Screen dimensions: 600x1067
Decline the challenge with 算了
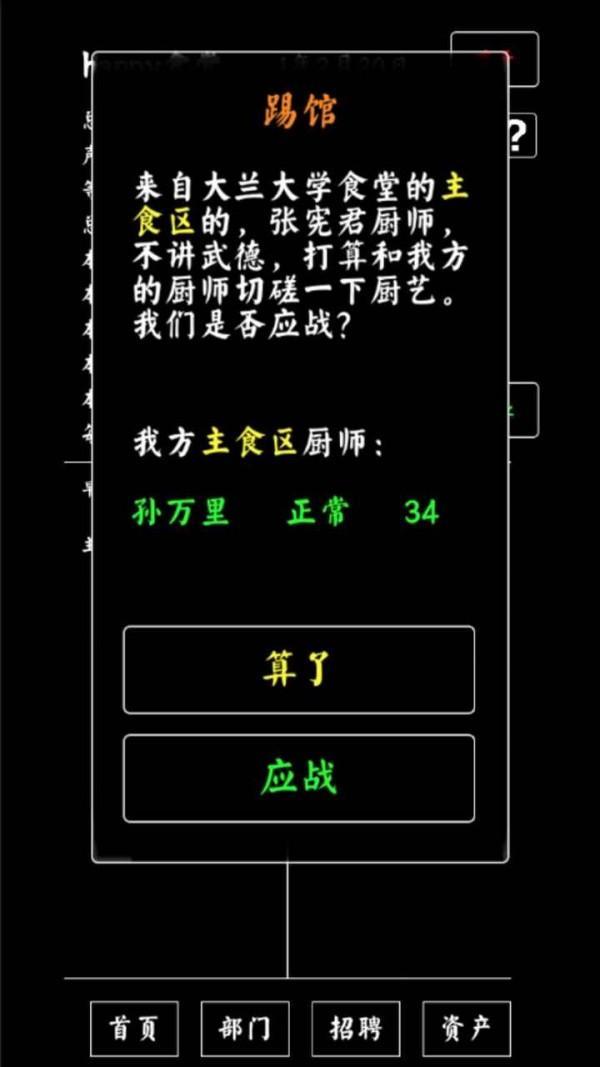[299, 670]
